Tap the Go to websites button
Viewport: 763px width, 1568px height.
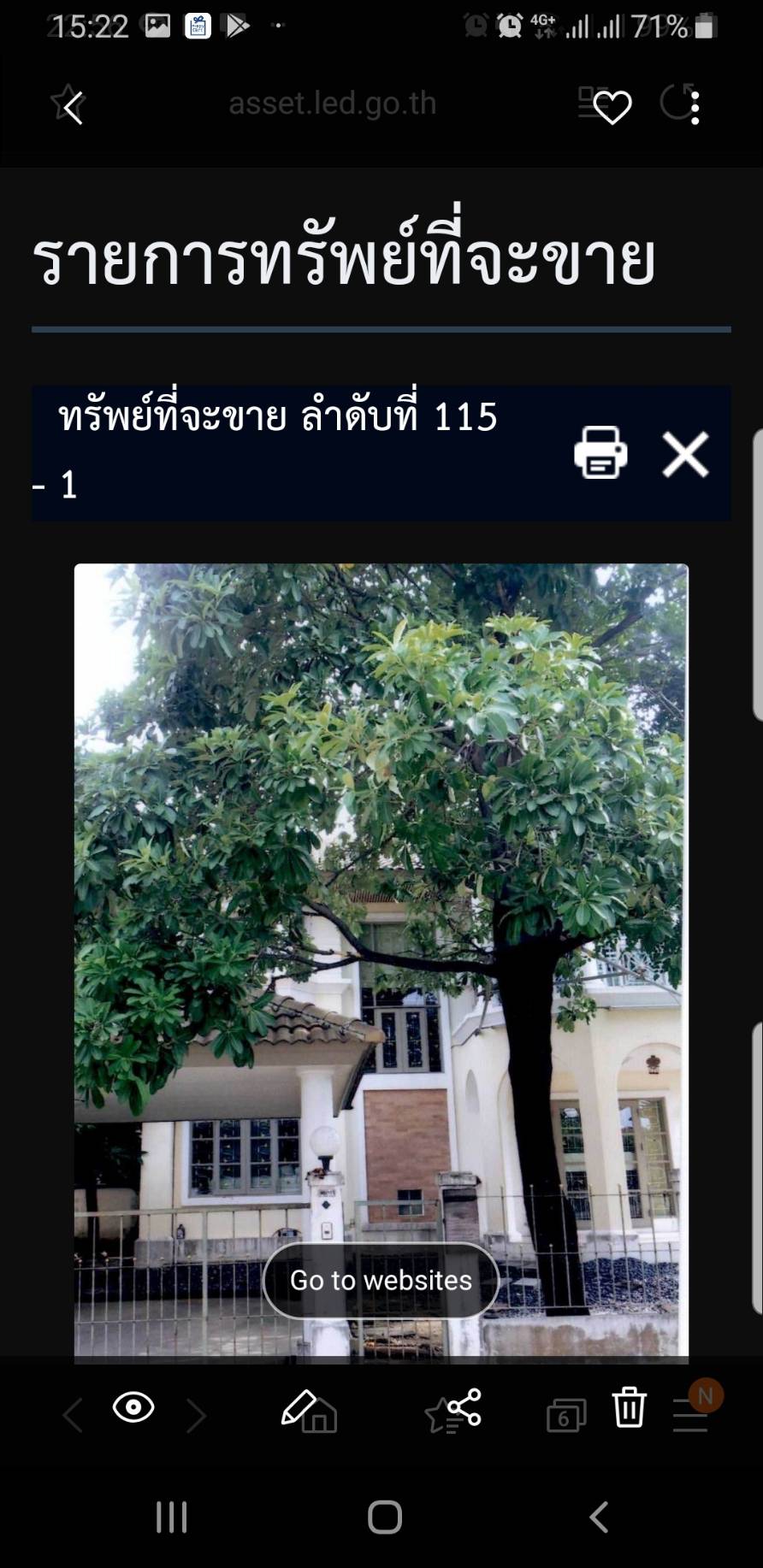(381, 1280)
